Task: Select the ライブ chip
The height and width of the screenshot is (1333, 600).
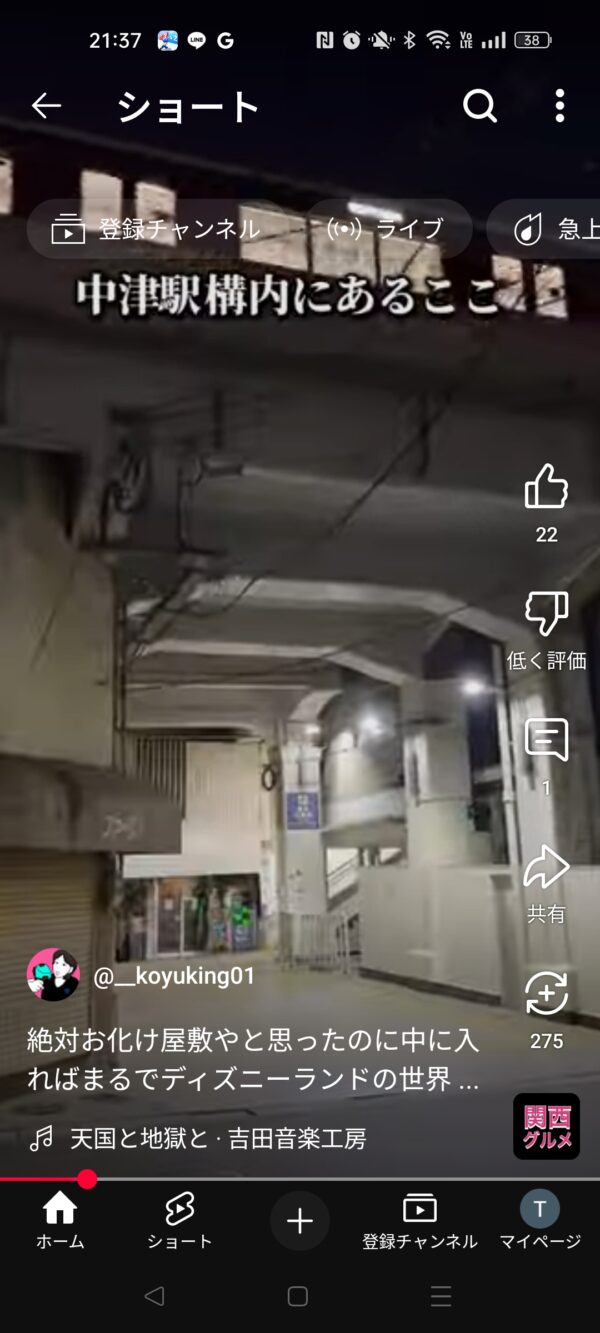Action: pos(386,229)
